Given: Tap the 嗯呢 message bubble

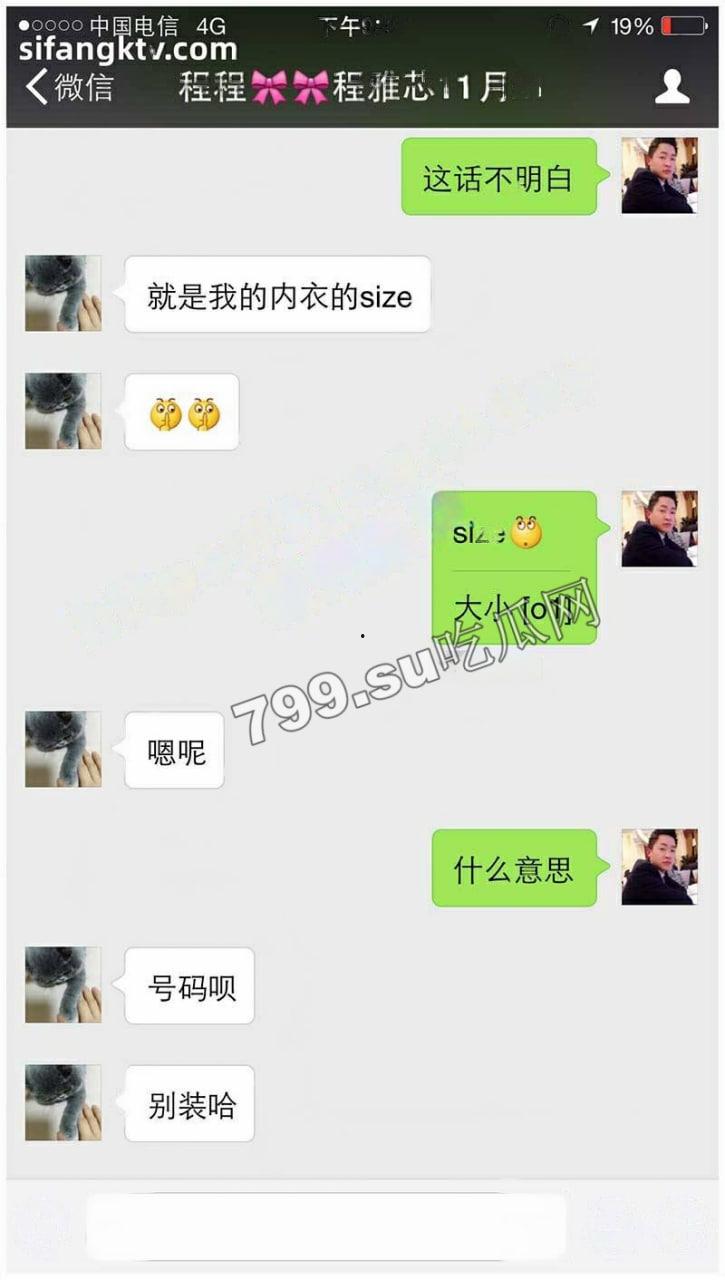Looking at the screenshot, I should pyautogui.click(x=175, y=752).
